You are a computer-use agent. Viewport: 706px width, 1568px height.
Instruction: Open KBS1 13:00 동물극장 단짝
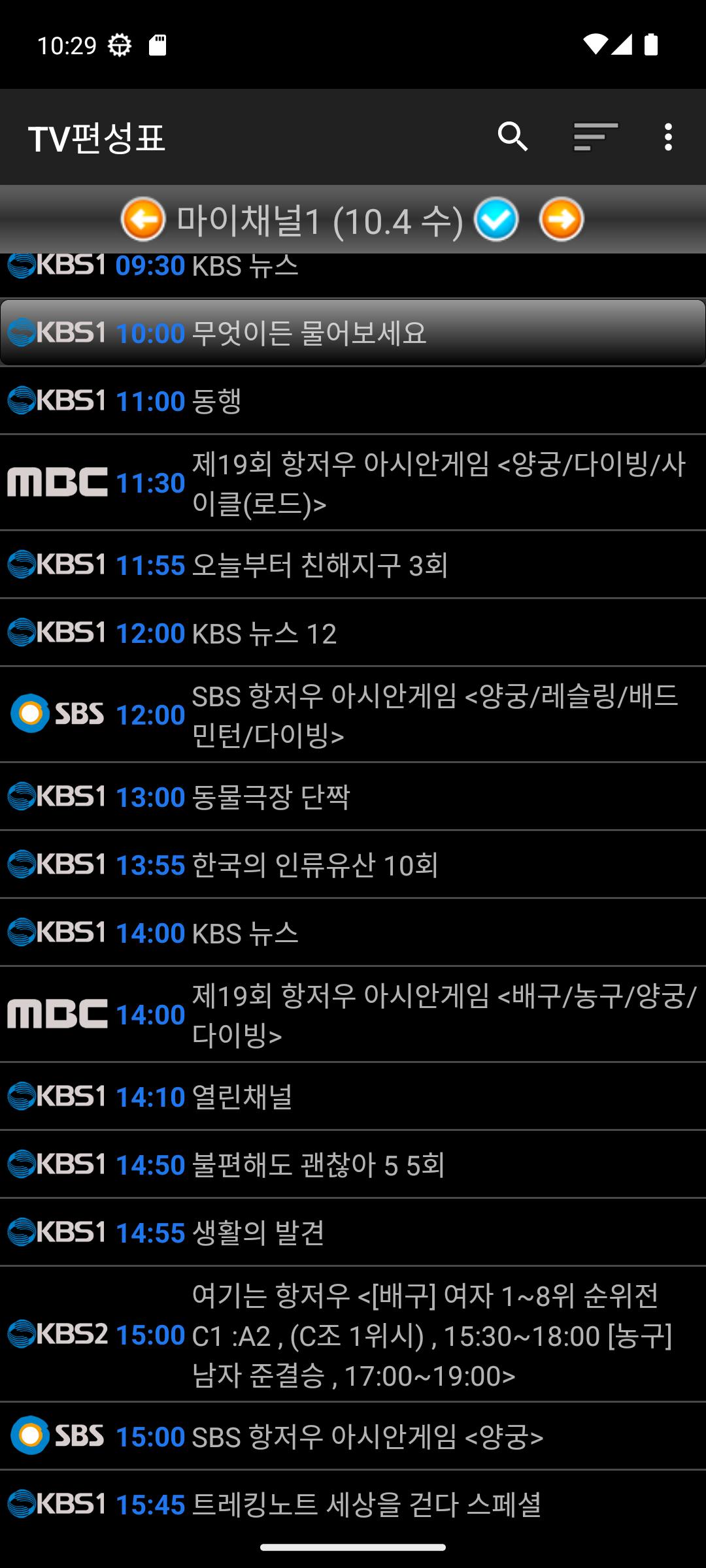[x=353, y=796]
